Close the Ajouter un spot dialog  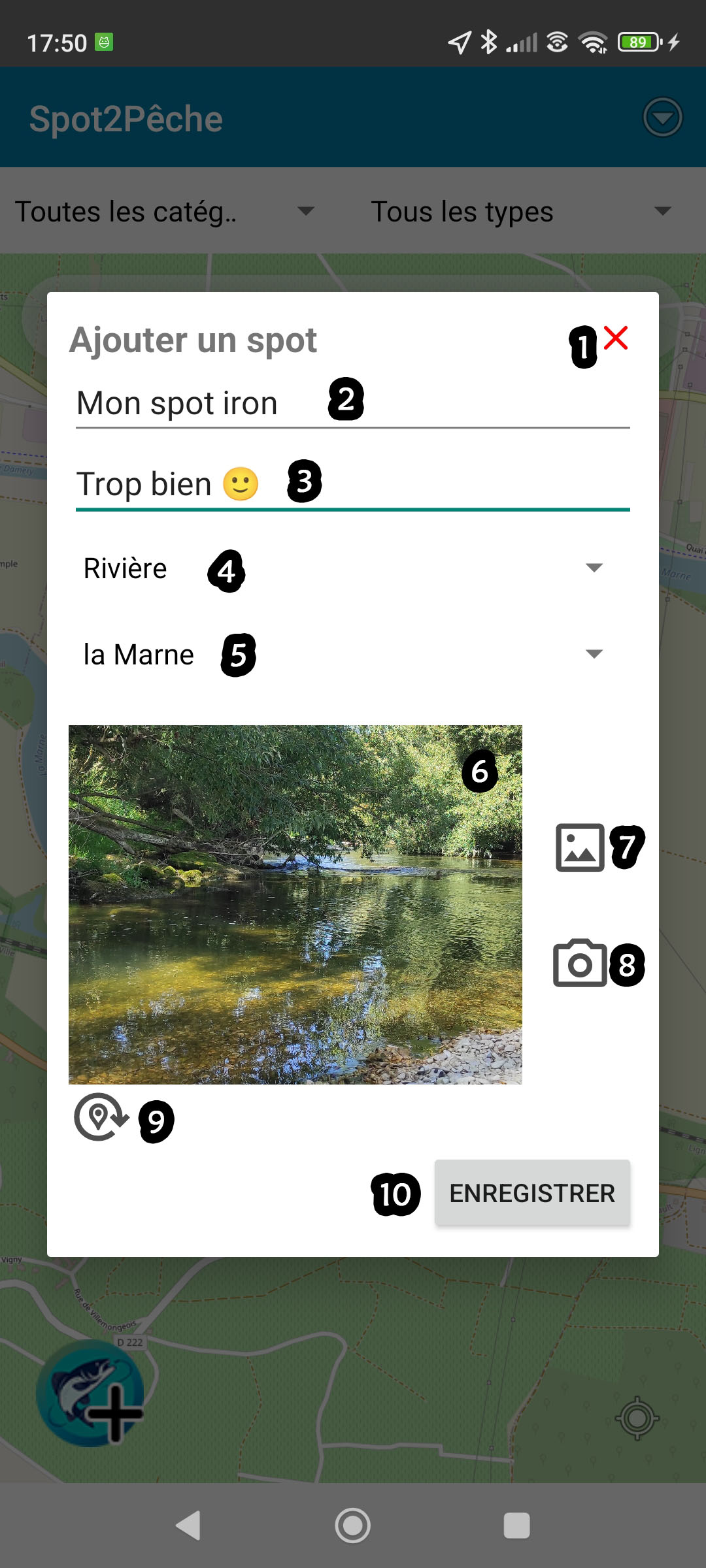coord(616,338)
